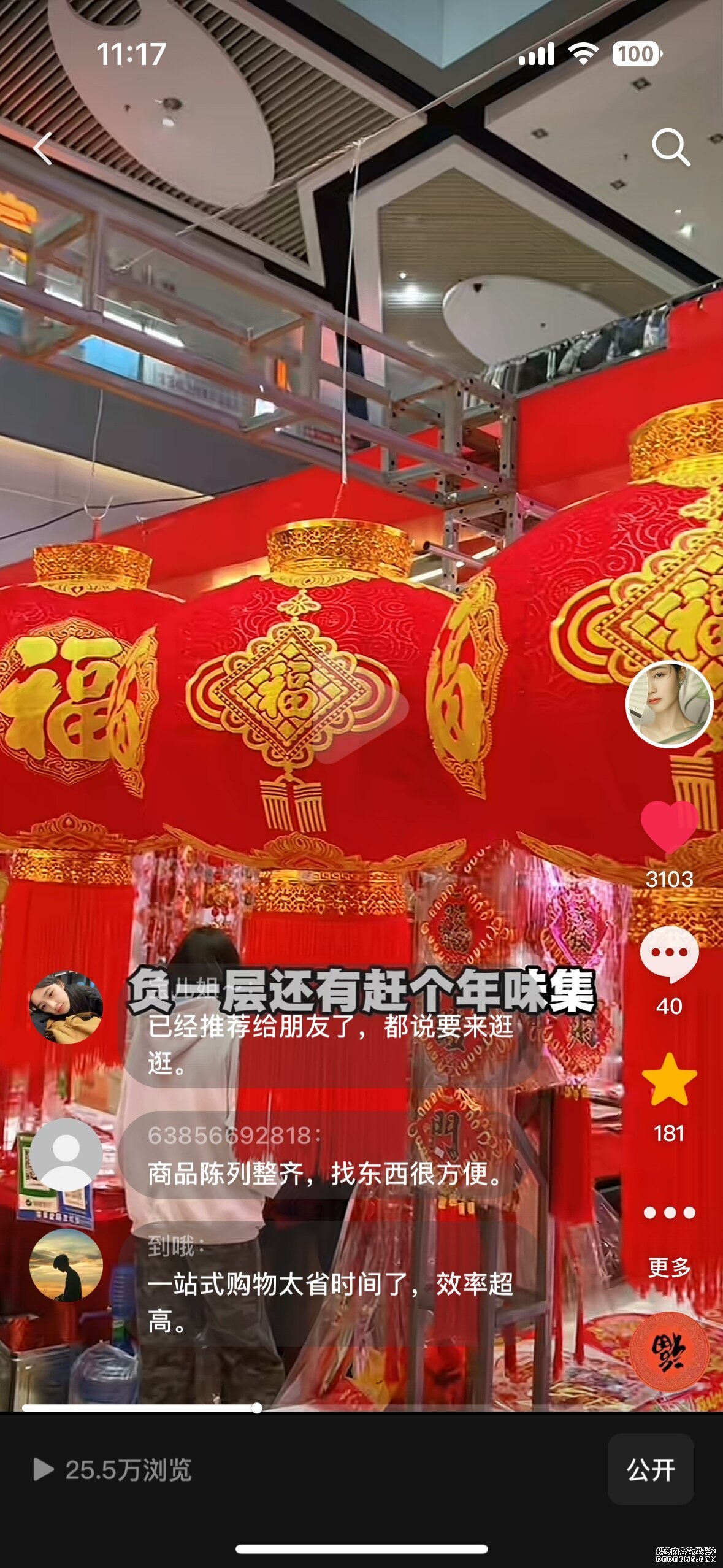723x1568 pixels.
Task: Tap the spinning music disc
Action: coord(669,1350)
